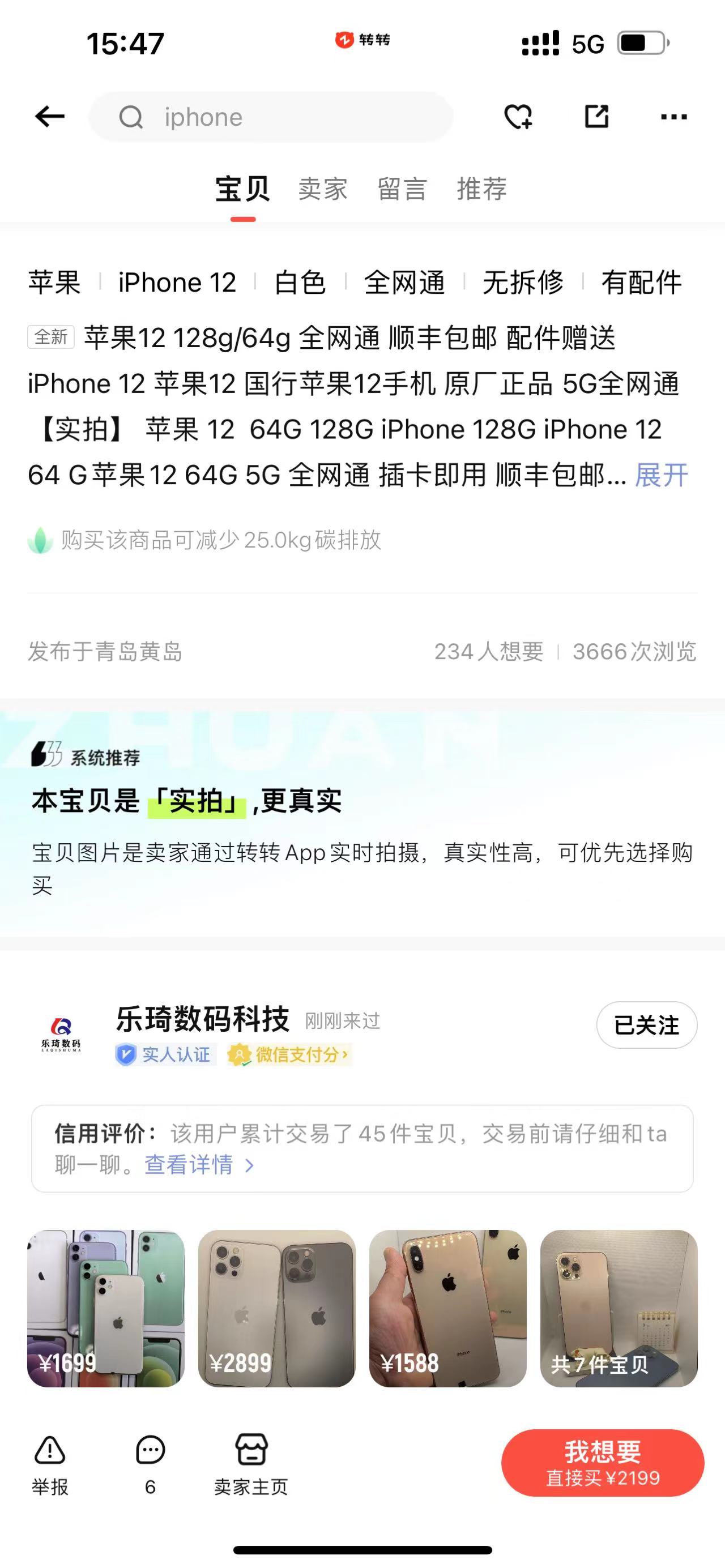Tap 我想要 to buy for ¥2199

pos(603,1463)
